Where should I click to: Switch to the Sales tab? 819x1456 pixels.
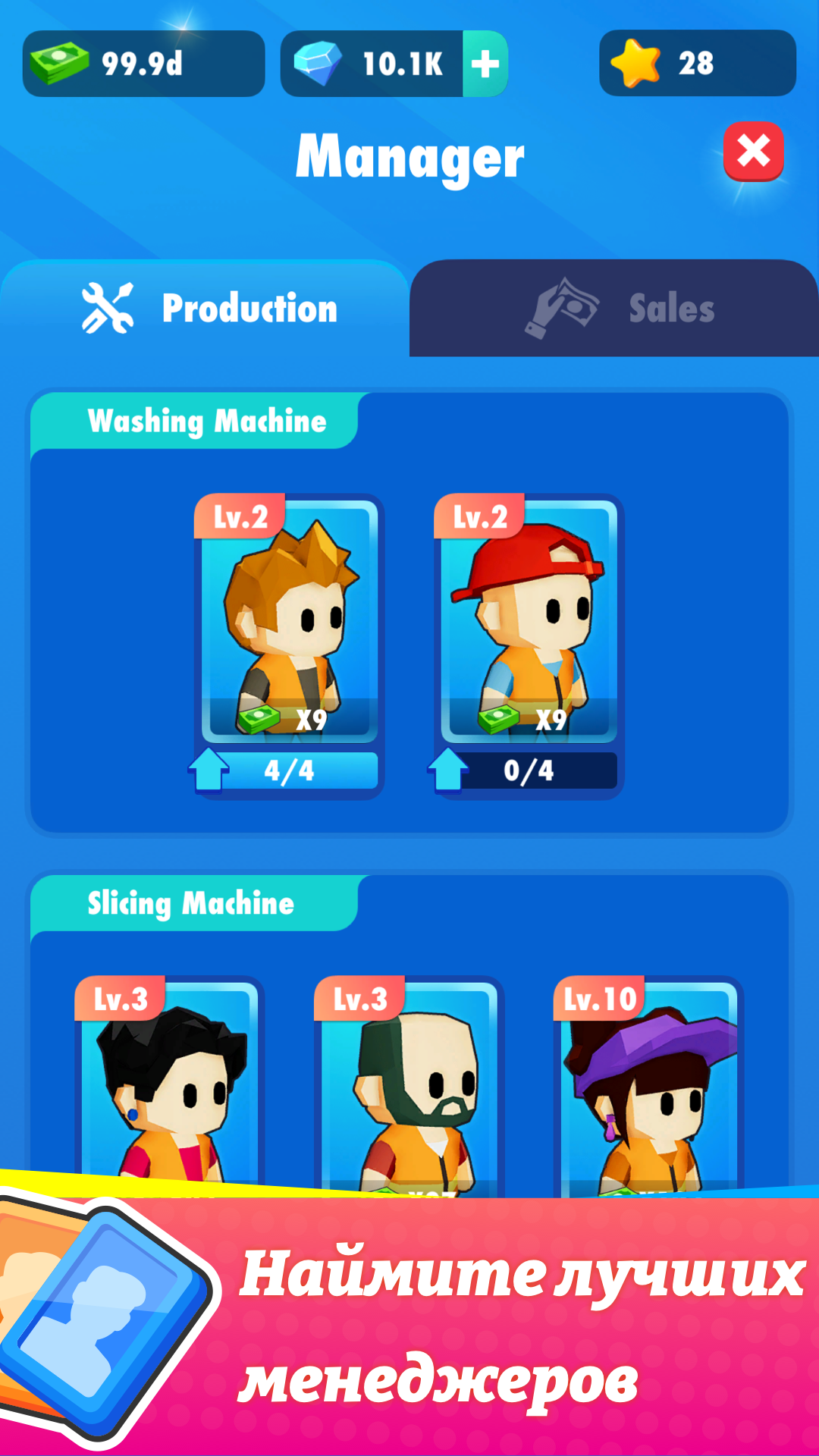[x=614, y=309]
